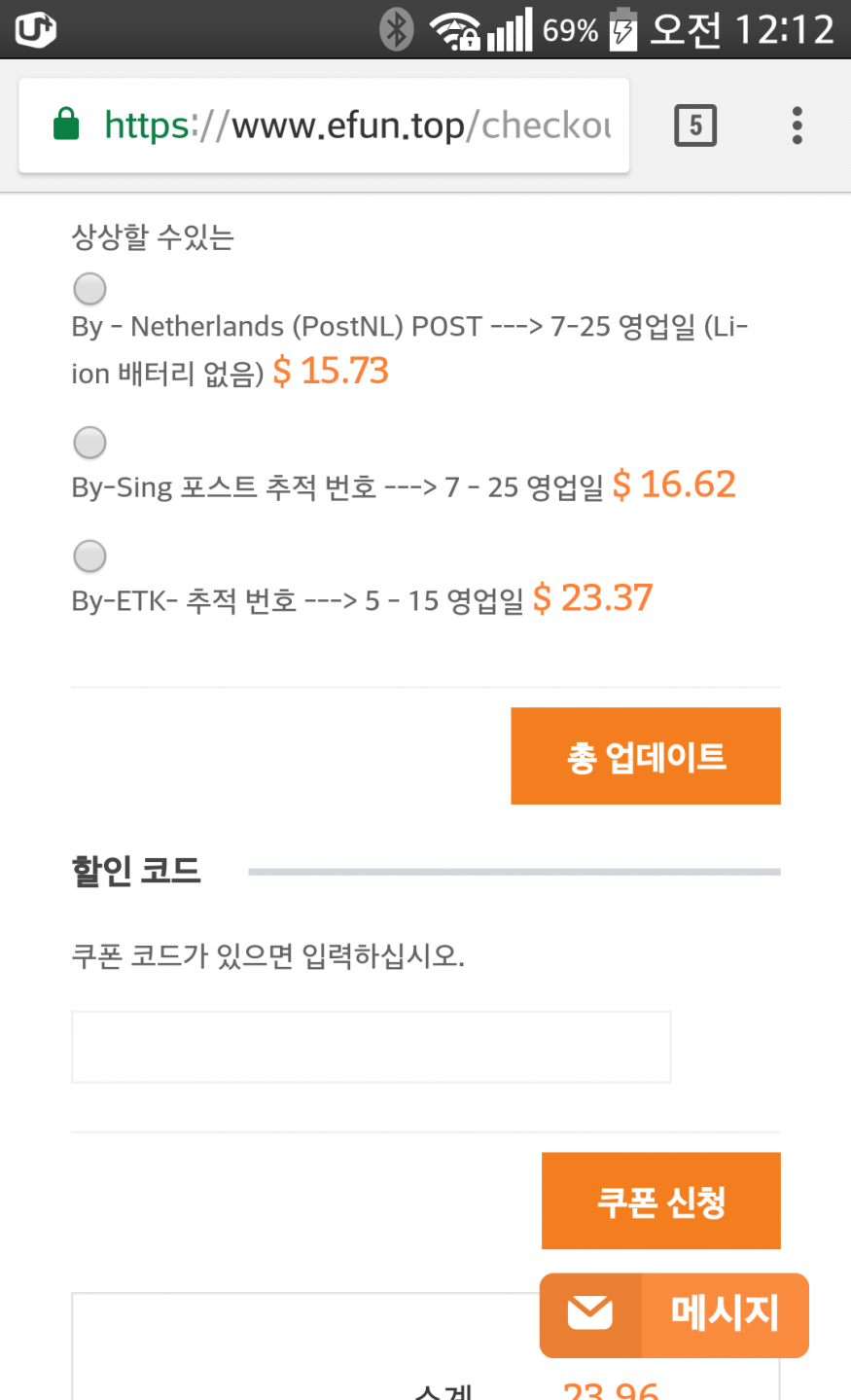851x1400 pixels.
Task: Focus the coupon code input field
Action: (x=371, y=1047)
